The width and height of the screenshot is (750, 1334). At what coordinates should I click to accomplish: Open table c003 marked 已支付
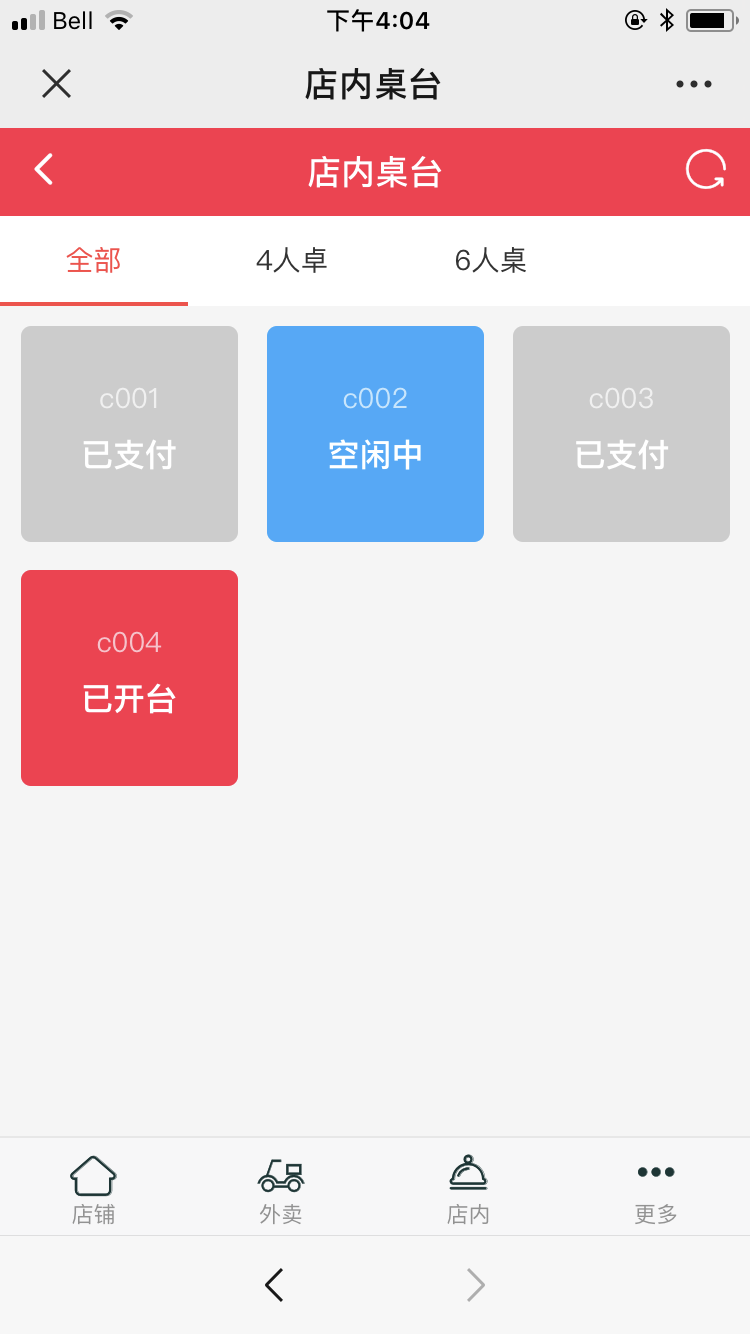pos(621,434)
